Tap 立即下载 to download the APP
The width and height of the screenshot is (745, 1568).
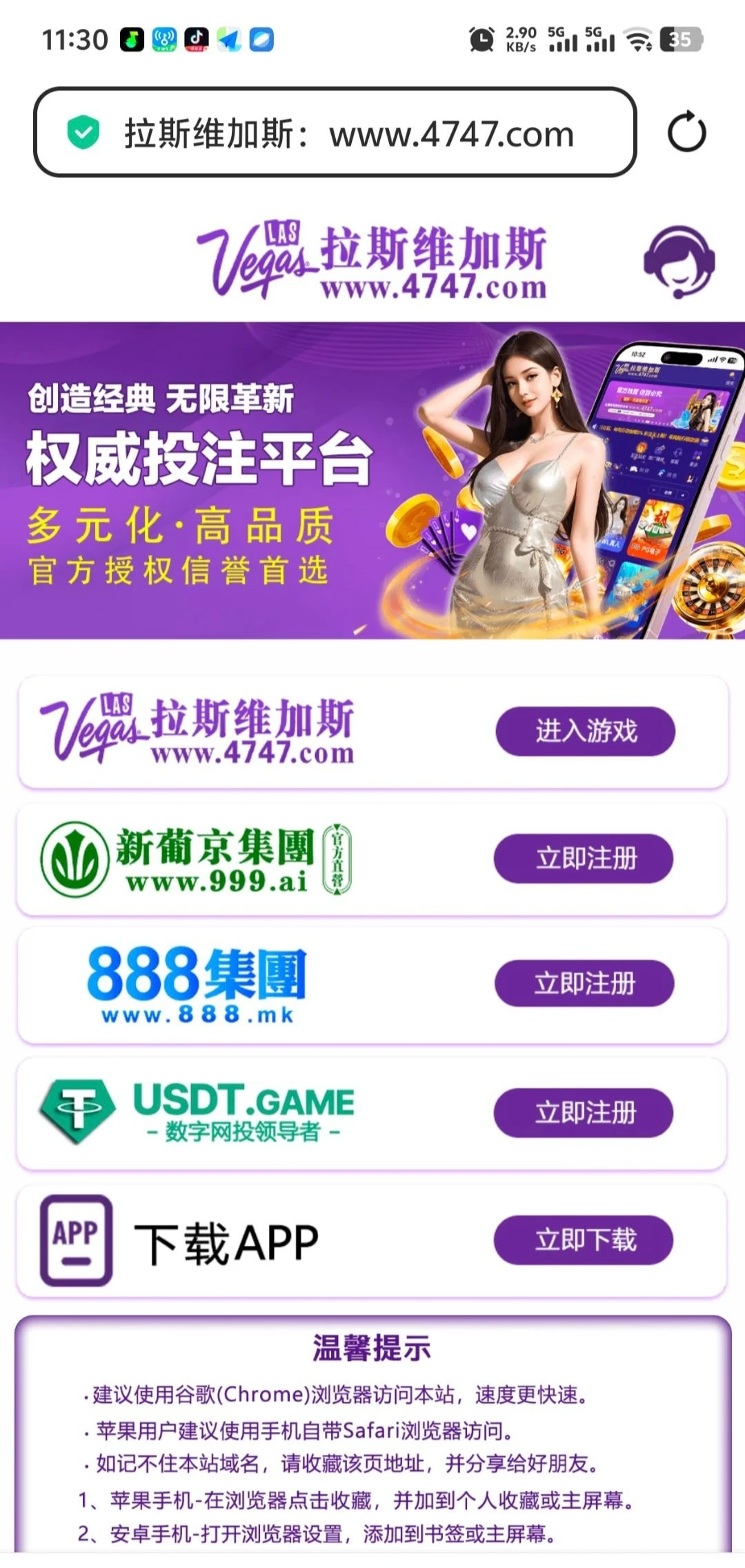[x=584, y=1240]
